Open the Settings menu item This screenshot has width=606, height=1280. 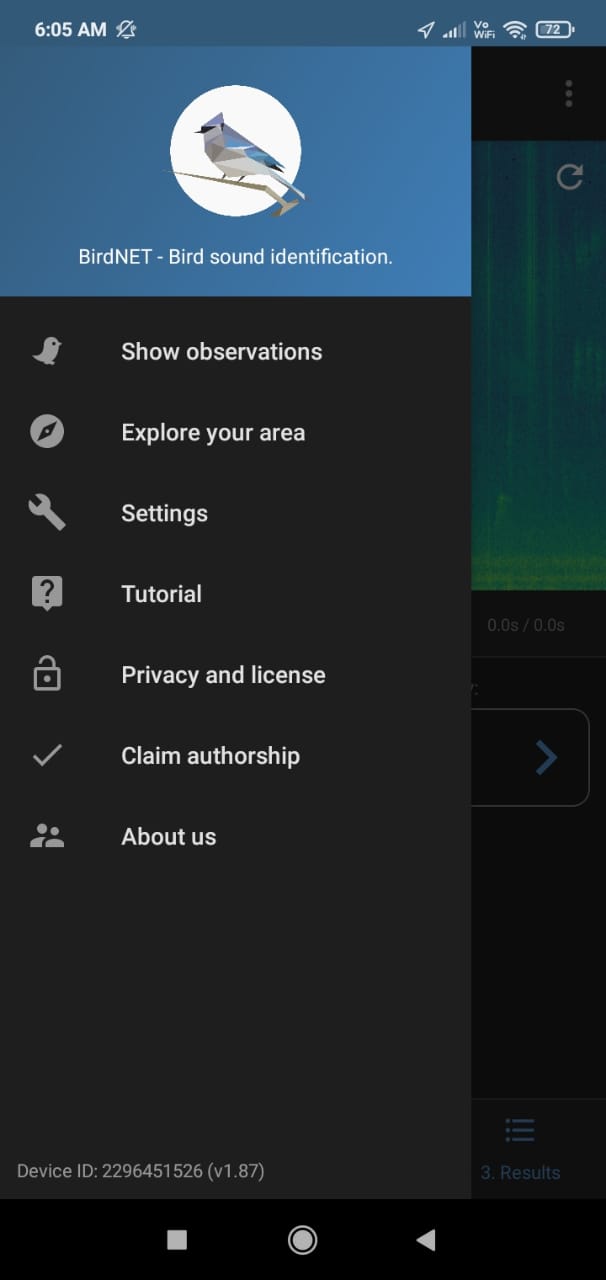(x=235, y=513)
